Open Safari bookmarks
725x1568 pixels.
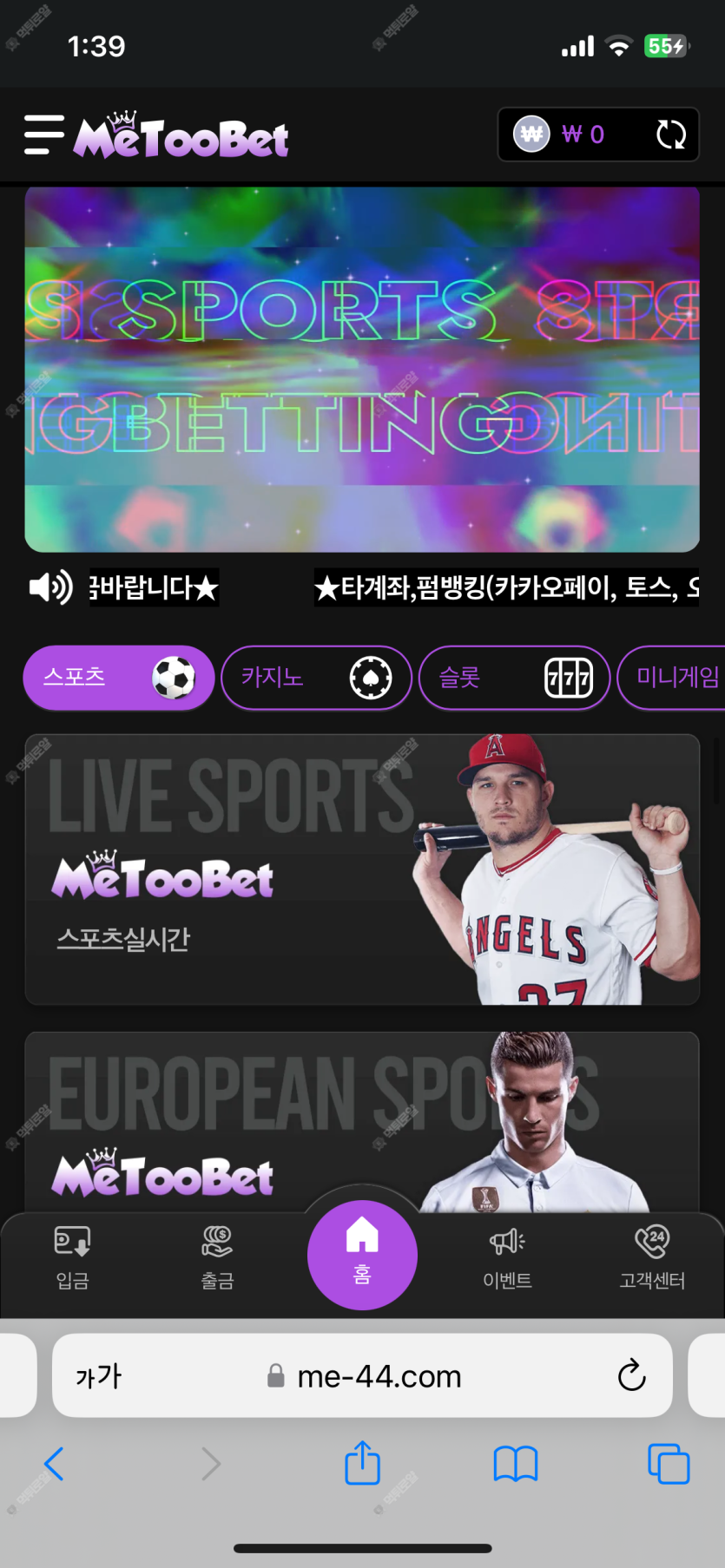[x=516, y=1464]
